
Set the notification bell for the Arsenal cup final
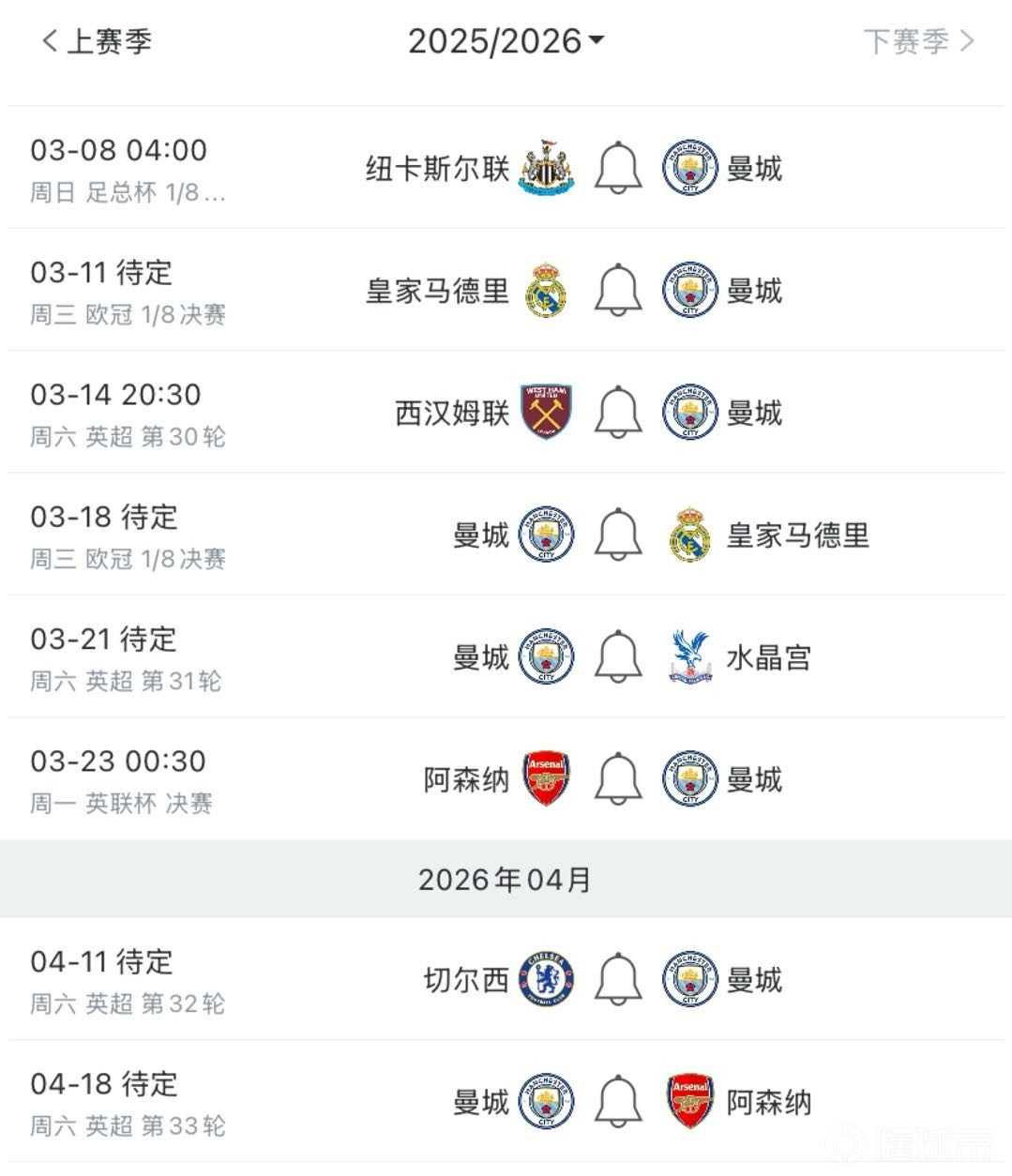click(x=617, y=778)
